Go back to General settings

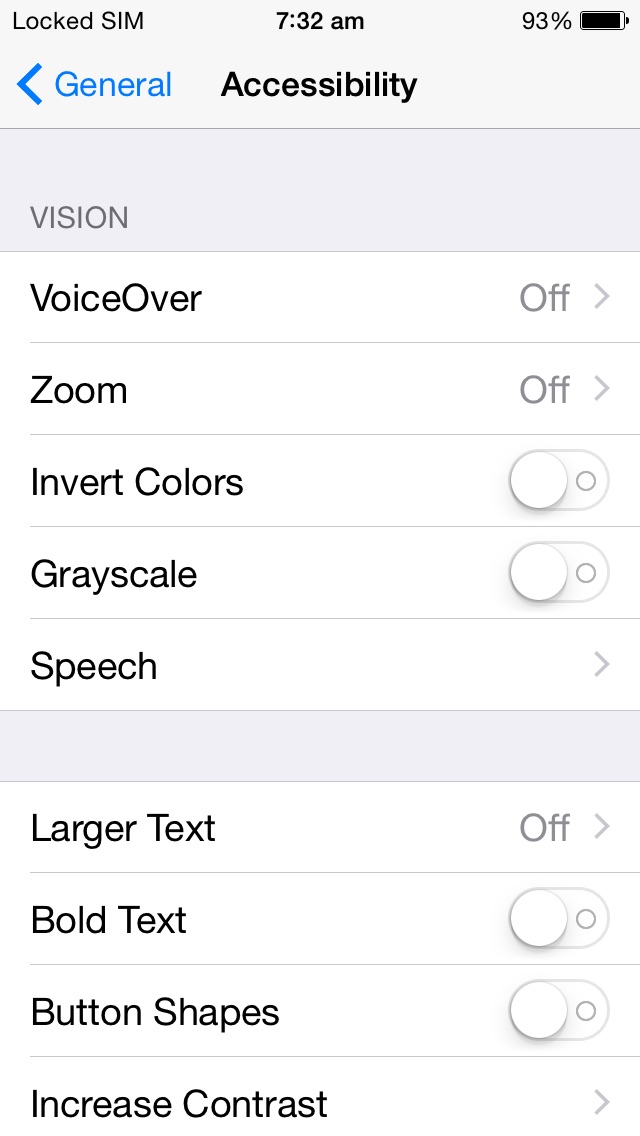pos(95,86)
